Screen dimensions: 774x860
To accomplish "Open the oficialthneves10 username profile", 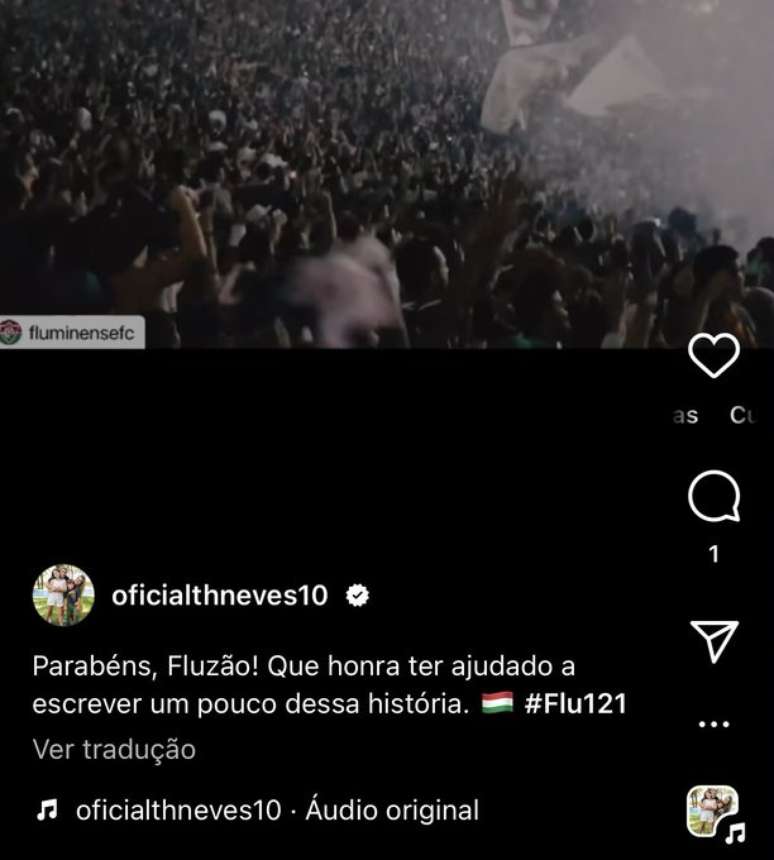I will point(220,596).
